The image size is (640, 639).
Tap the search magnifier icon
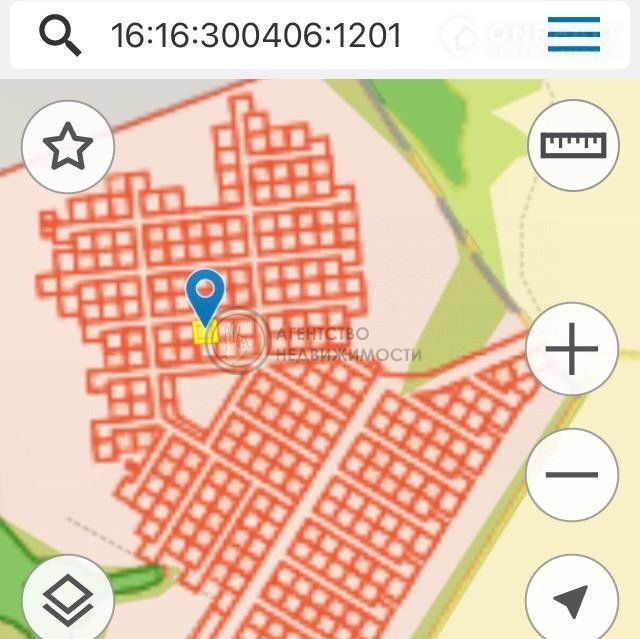coord(59,35)
